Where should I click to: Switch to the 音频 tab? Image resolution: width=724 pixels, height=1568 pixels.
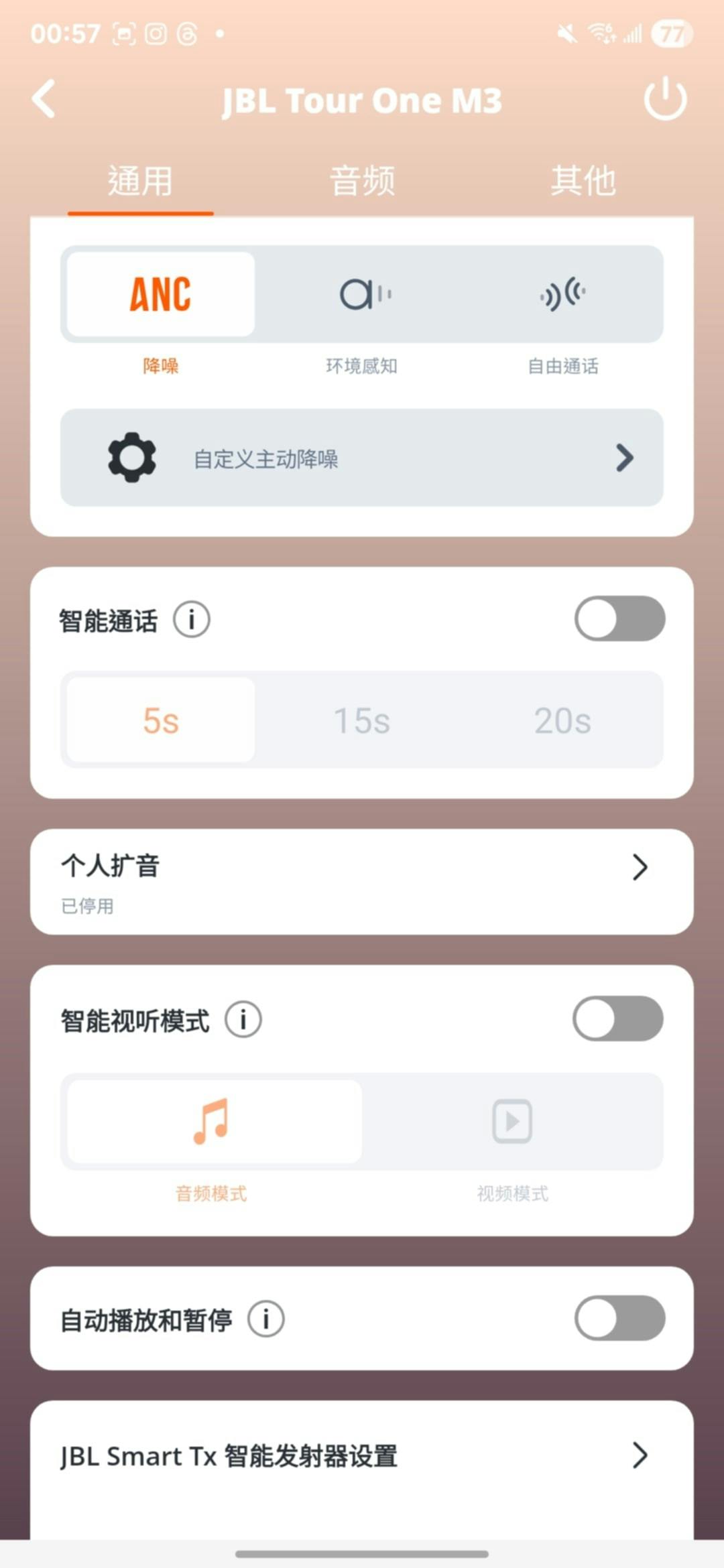point(362,182)
